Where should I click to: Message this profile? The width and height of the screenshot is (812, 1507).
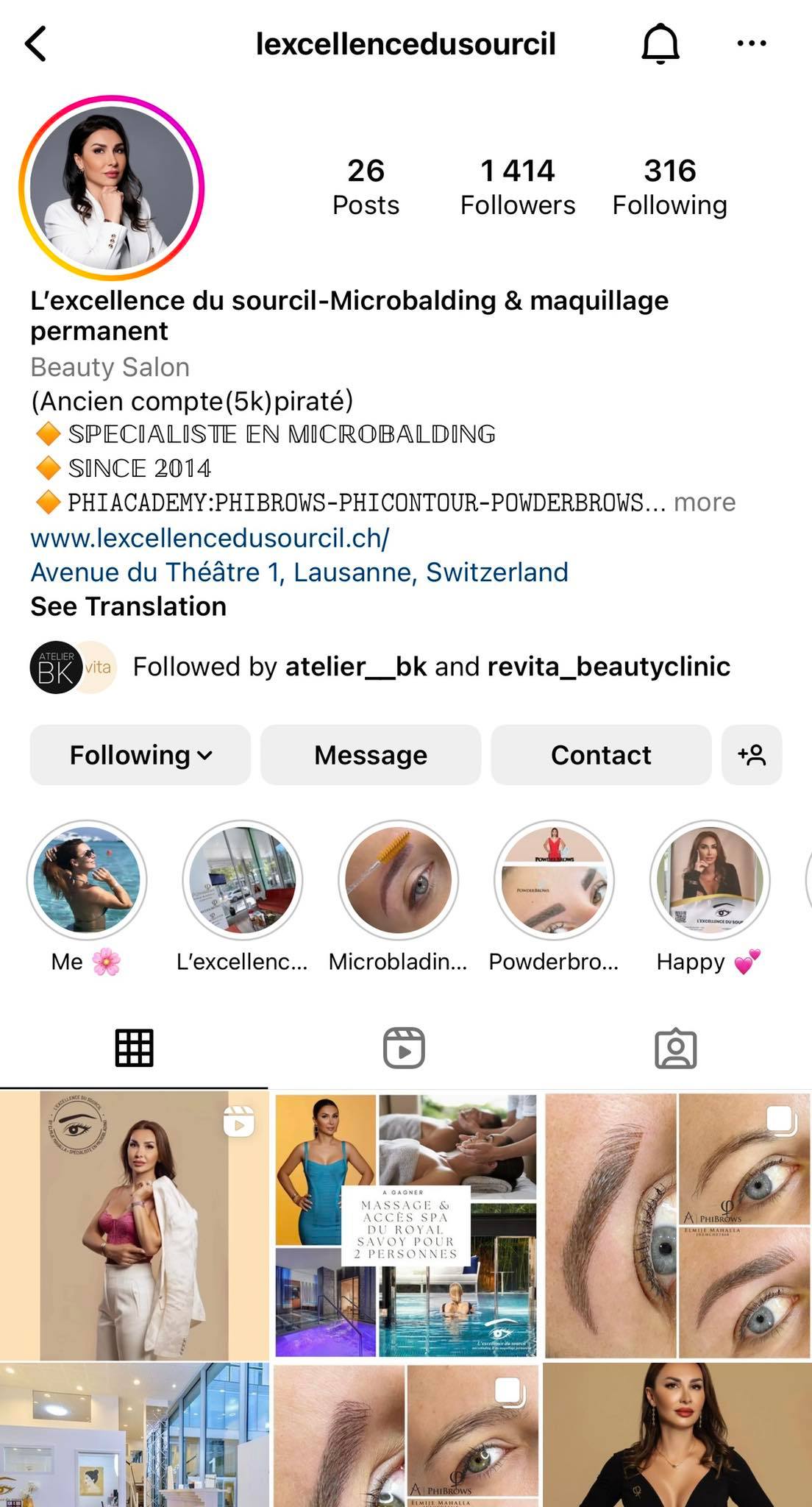[x=370, y=755]
